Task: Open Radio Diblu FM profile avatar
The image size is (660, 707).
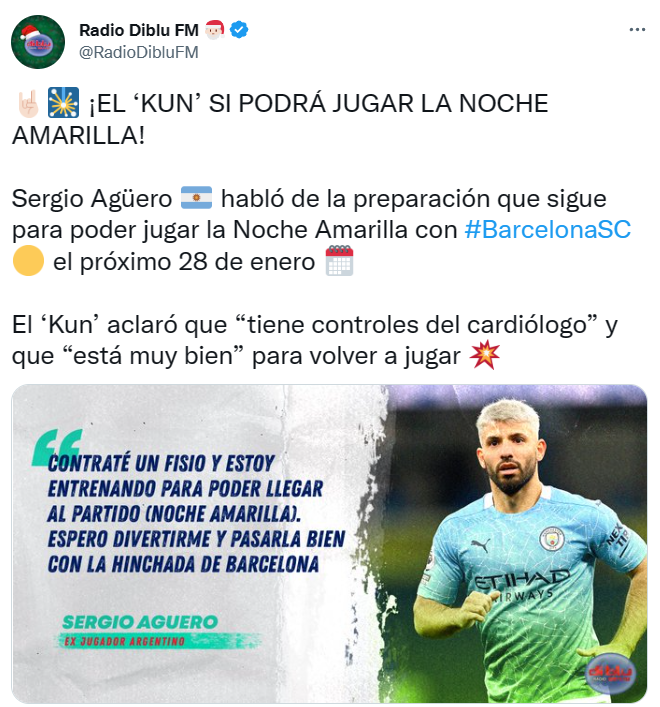Action: (39, 42)
